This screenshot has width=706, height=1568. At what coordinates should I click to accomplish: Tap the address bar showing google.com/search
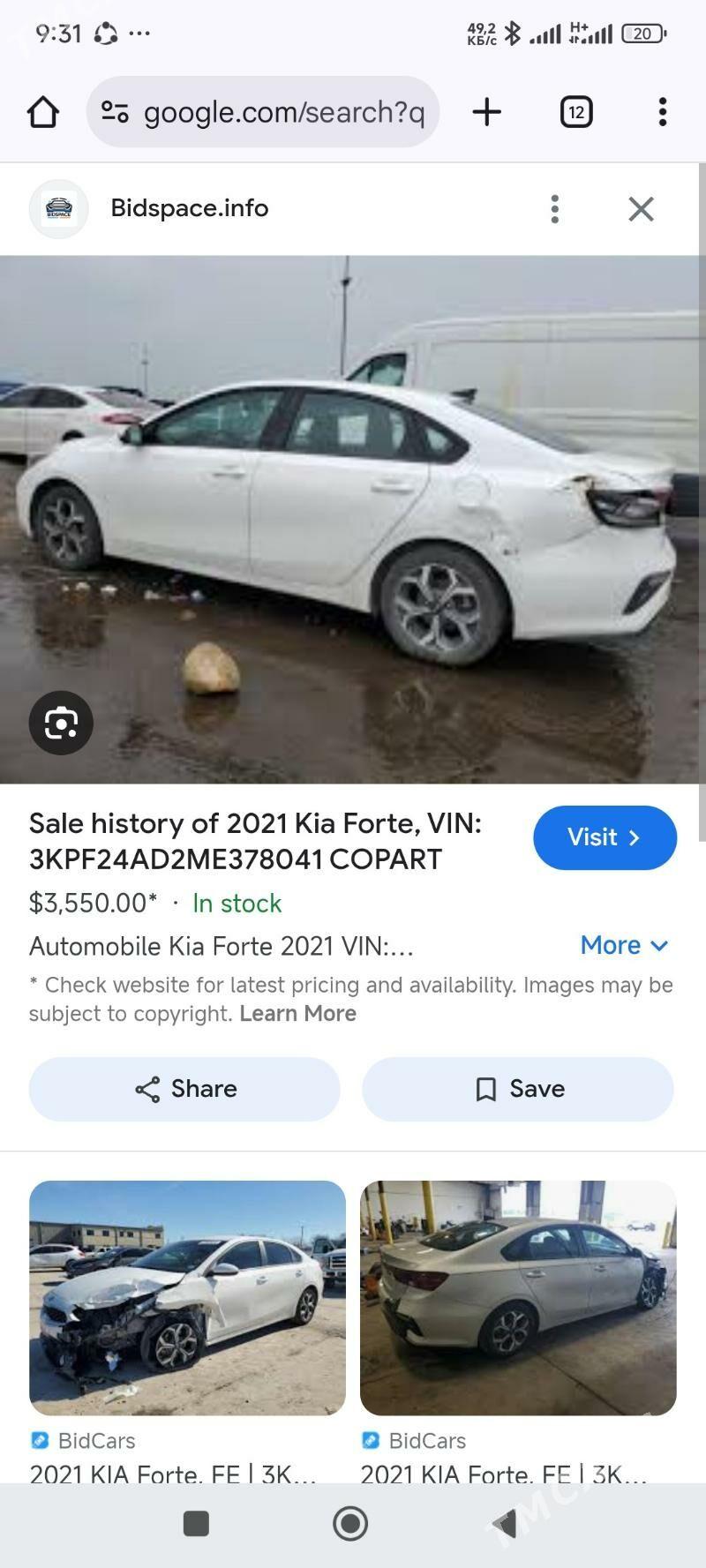(282, 112)
